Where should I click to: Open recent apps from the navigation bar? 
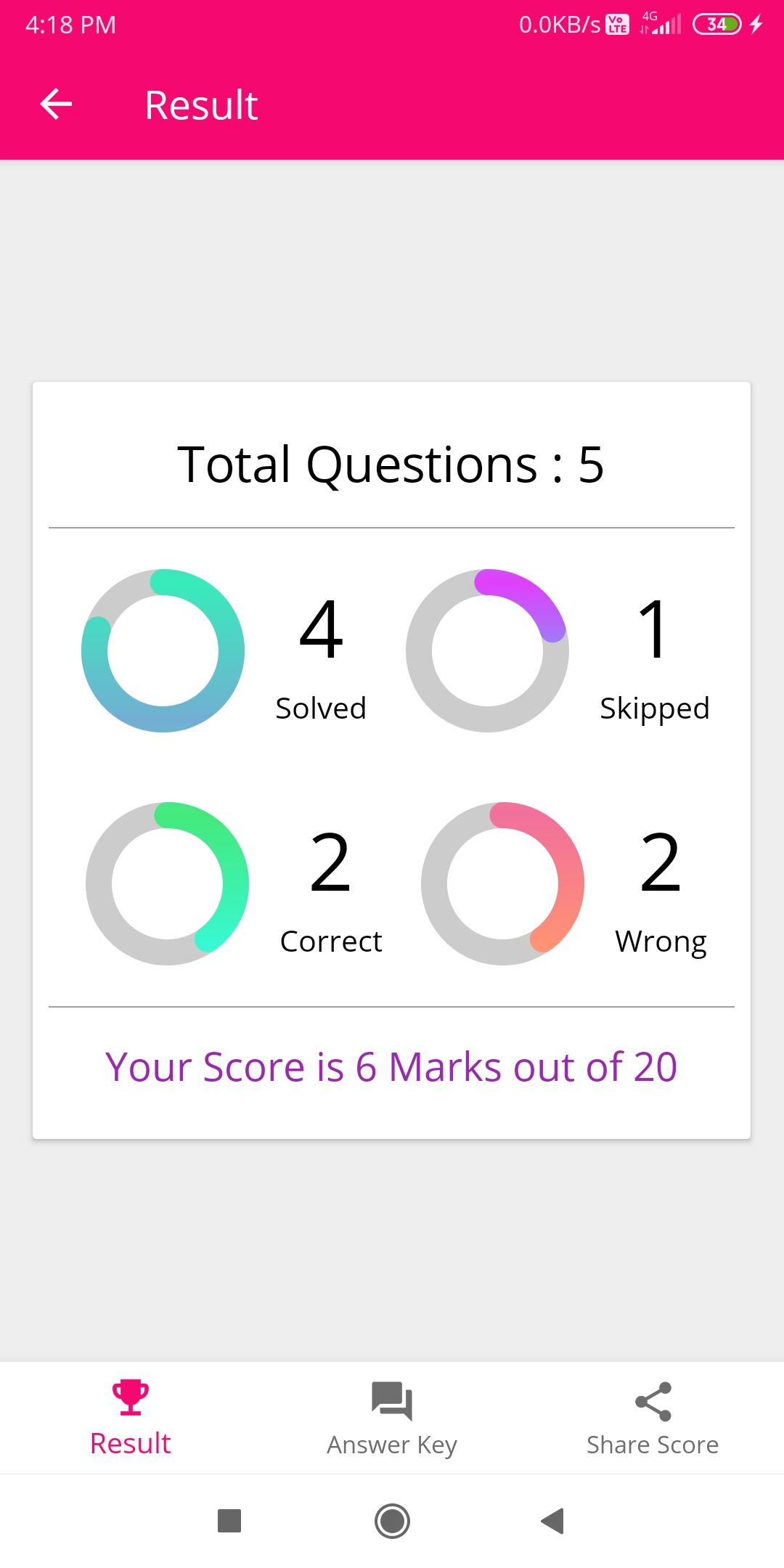(229, 1521)
